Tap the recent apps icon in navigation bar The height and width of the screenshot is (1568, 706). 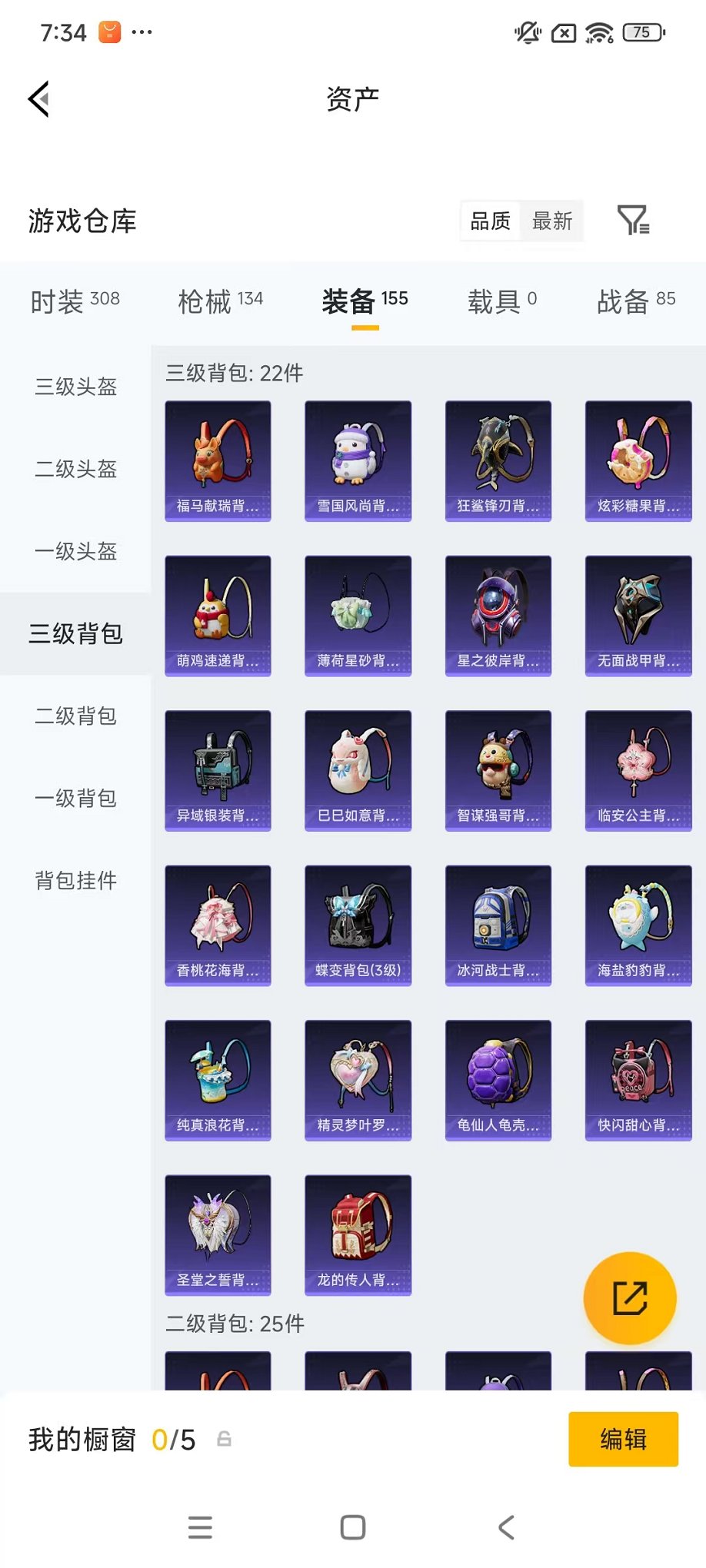tap(199, 1527)
